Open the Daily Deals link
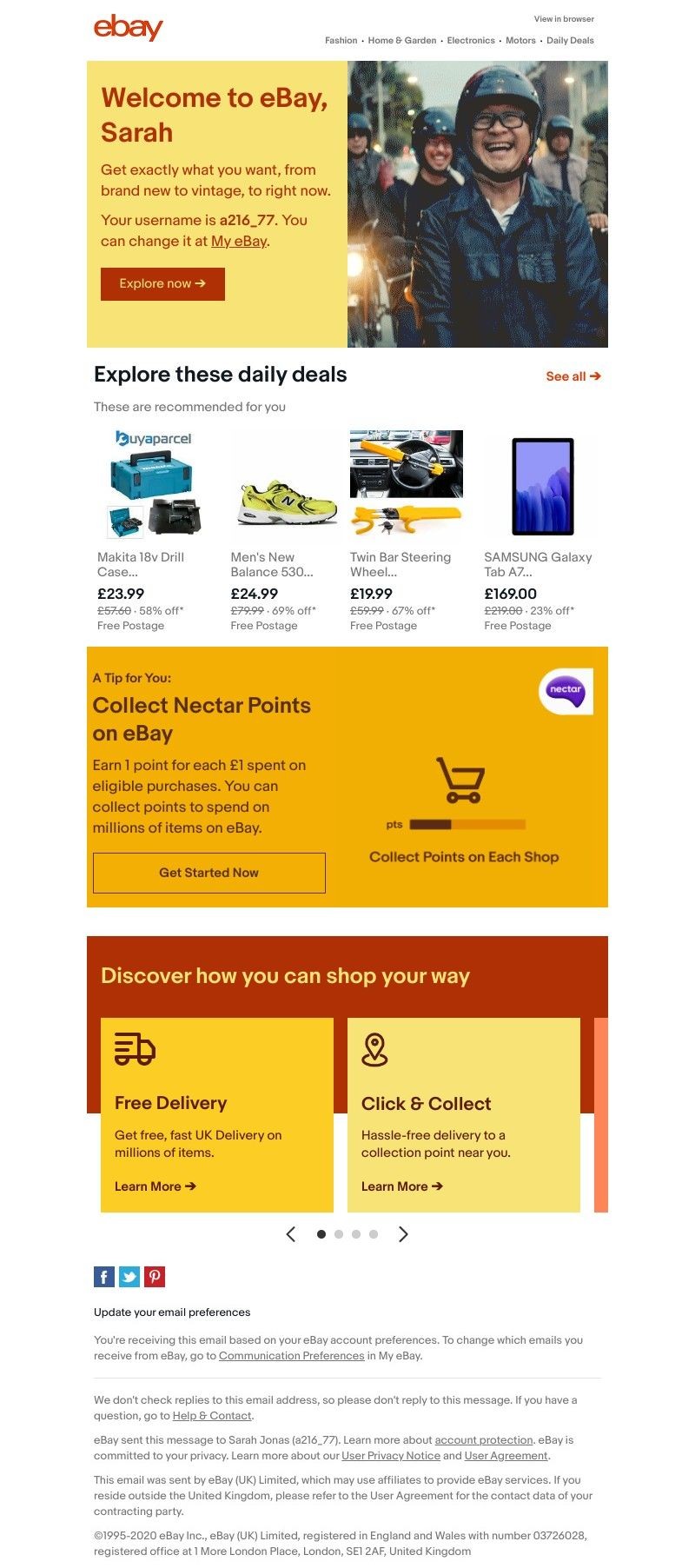The height and width of the screenshot is (1568, 695). [570, 40]
